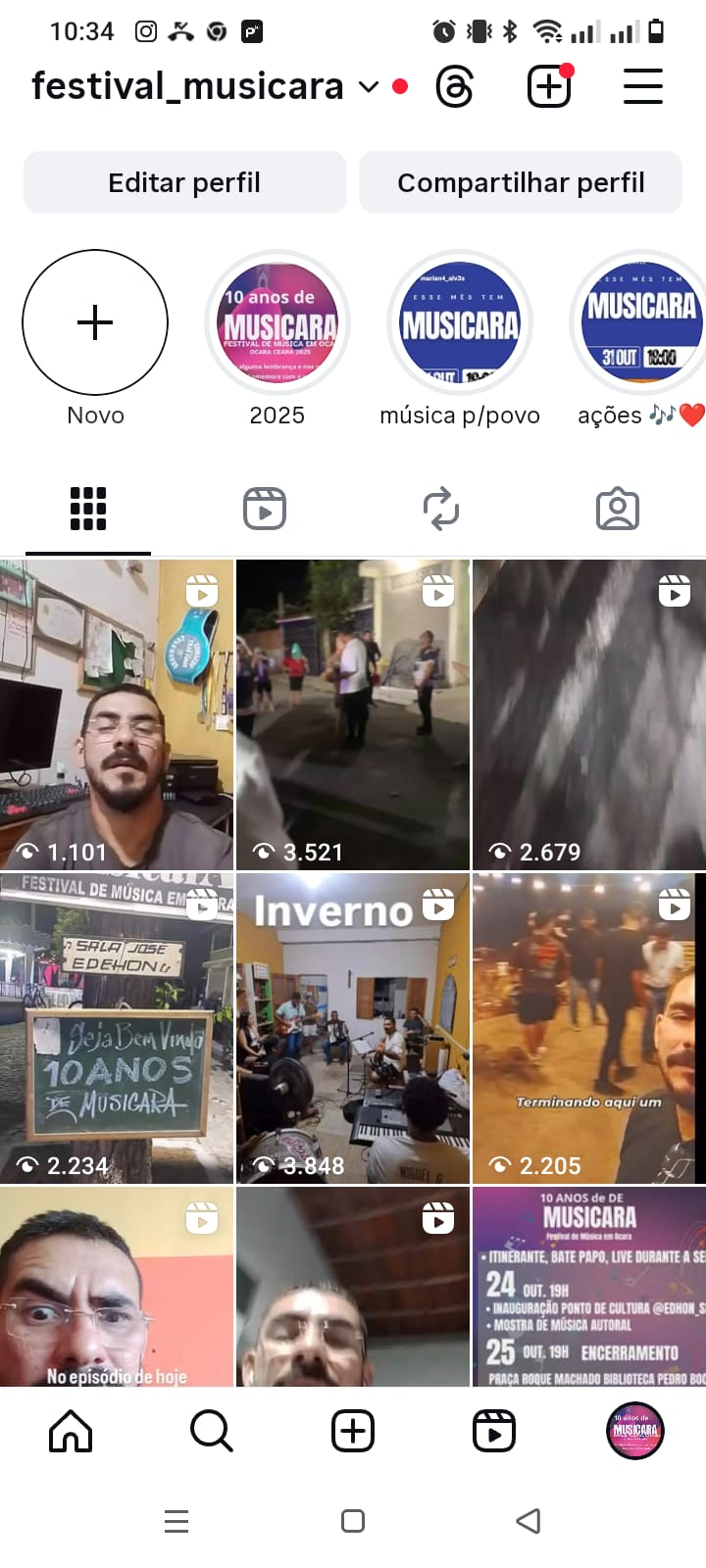706x1568 pixels.
Task: Switch to the Reels profile tab
Action: (265, 510)
